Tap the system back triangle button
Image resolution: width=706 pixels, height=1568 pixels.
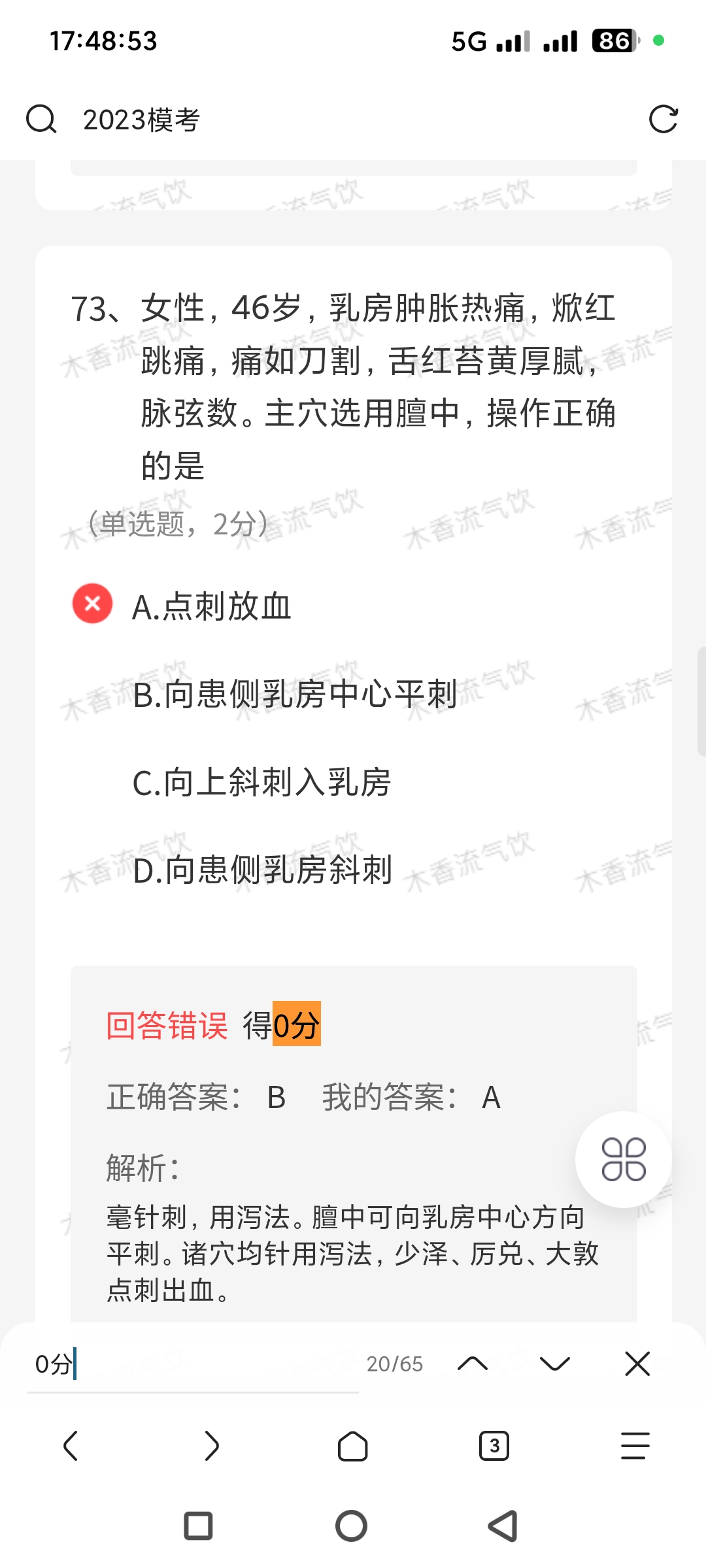[x=504, y=1526]
